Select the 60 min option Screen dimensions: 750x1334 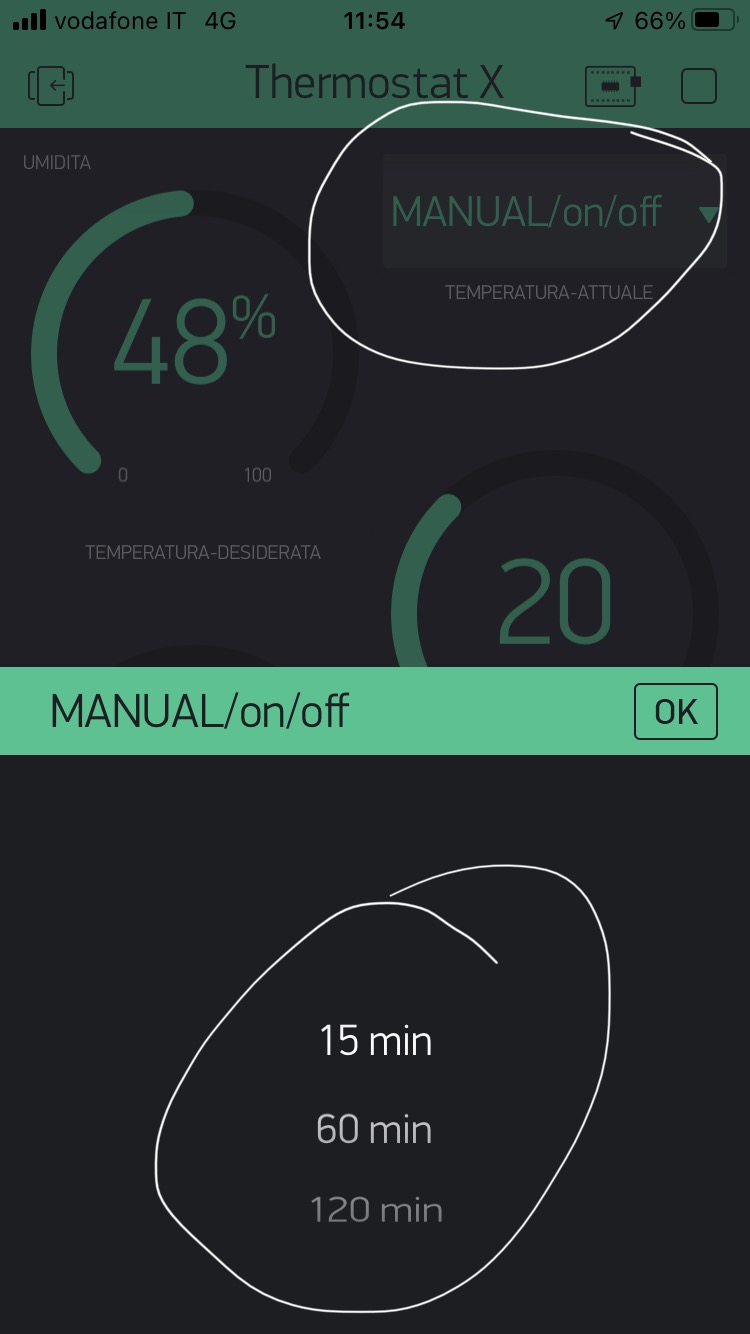tap(374, 1130)
